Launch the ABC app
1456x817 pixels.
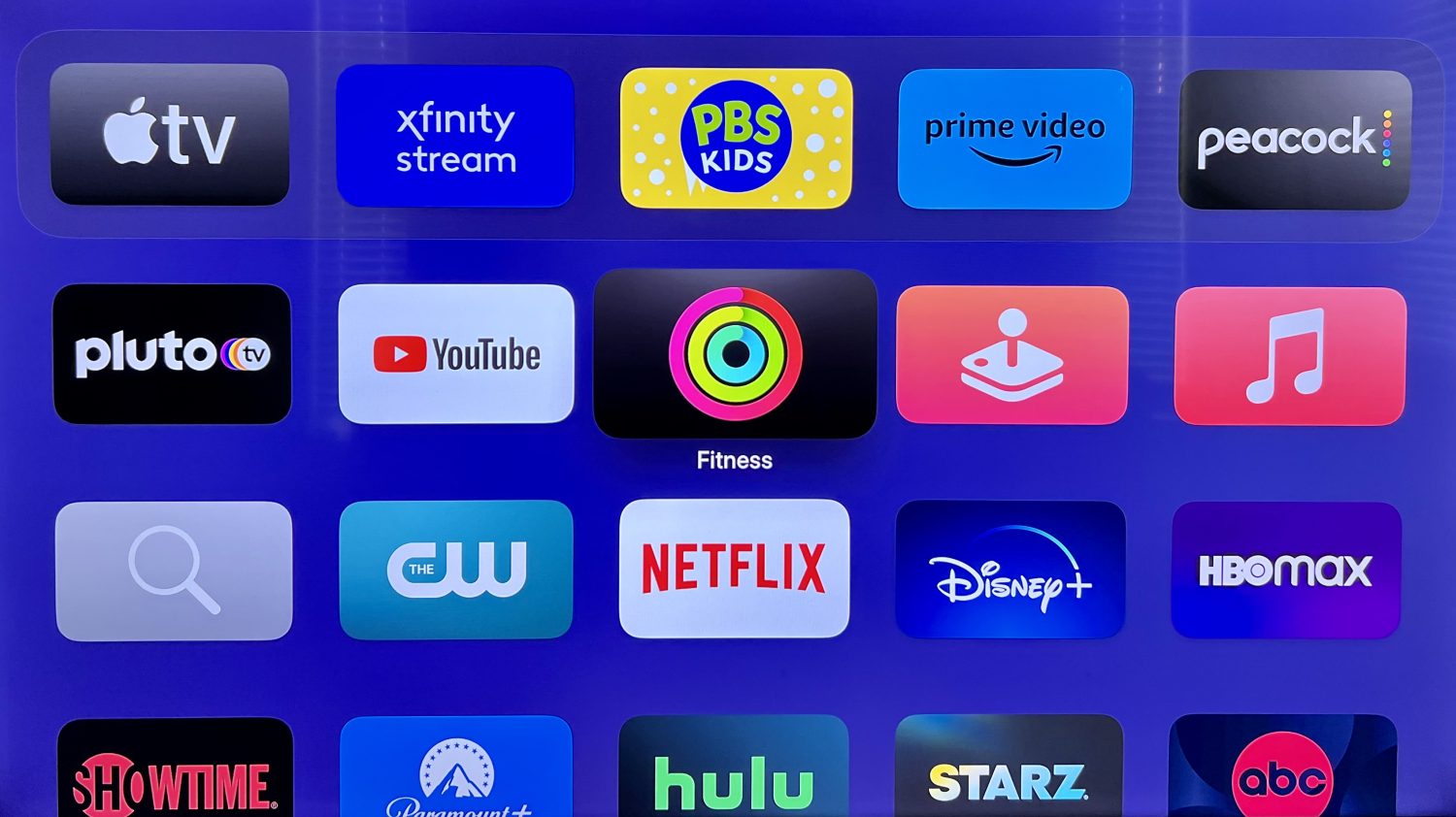(x=1282, y=771)
